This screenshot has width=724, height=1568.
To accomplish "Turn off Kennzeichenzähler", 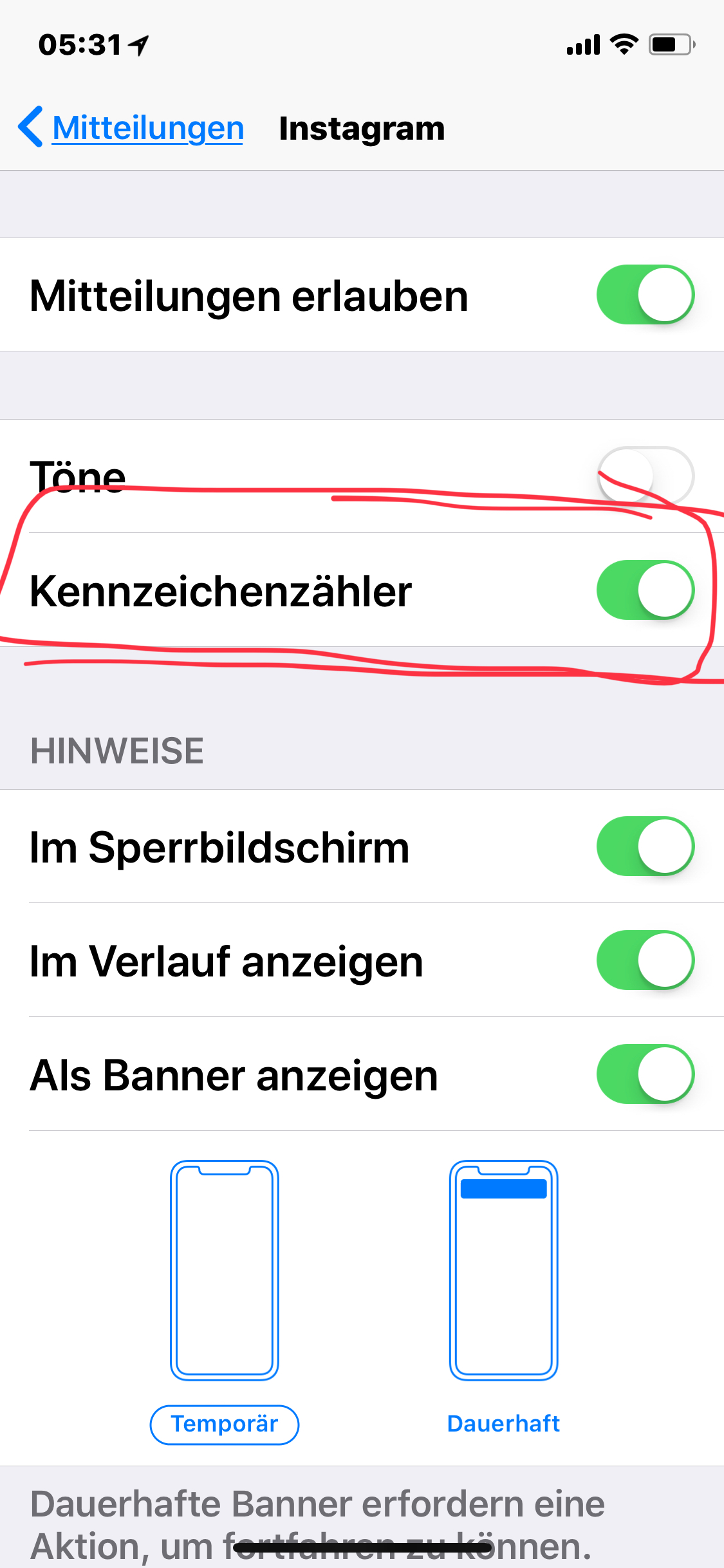I will (645, 590).
